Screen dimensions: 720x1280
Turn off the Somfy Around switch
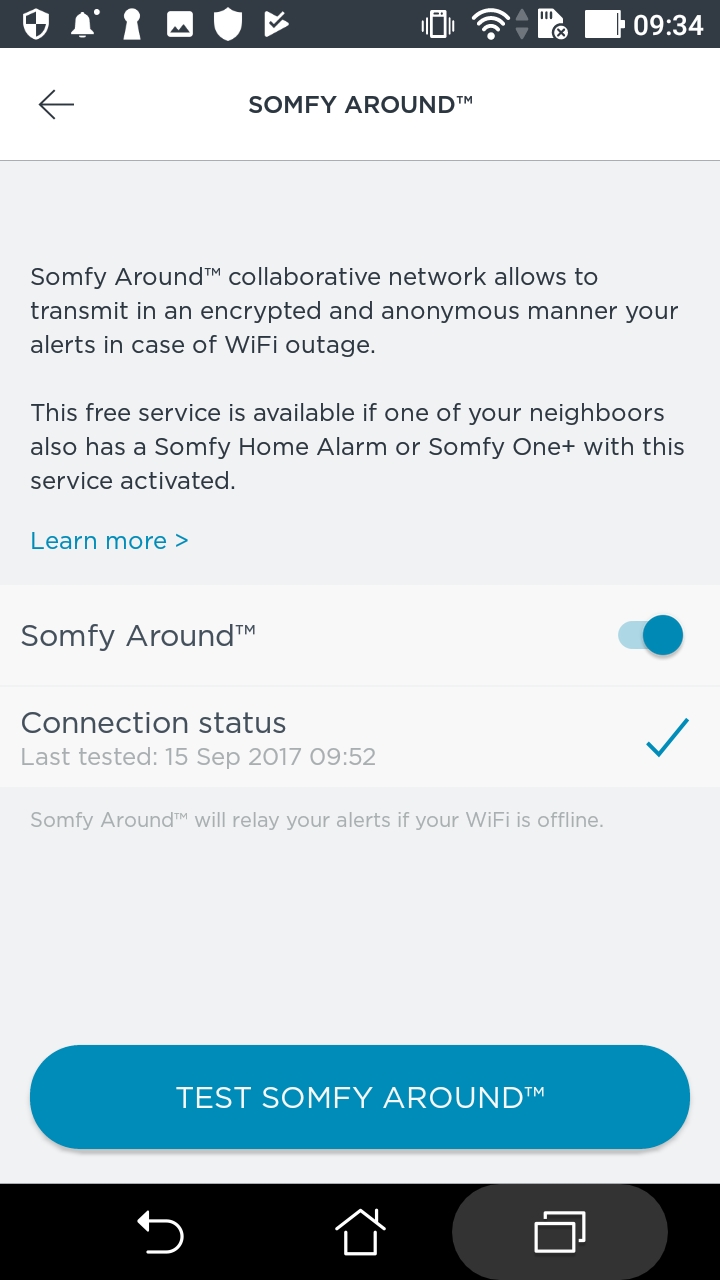[650, 635]
